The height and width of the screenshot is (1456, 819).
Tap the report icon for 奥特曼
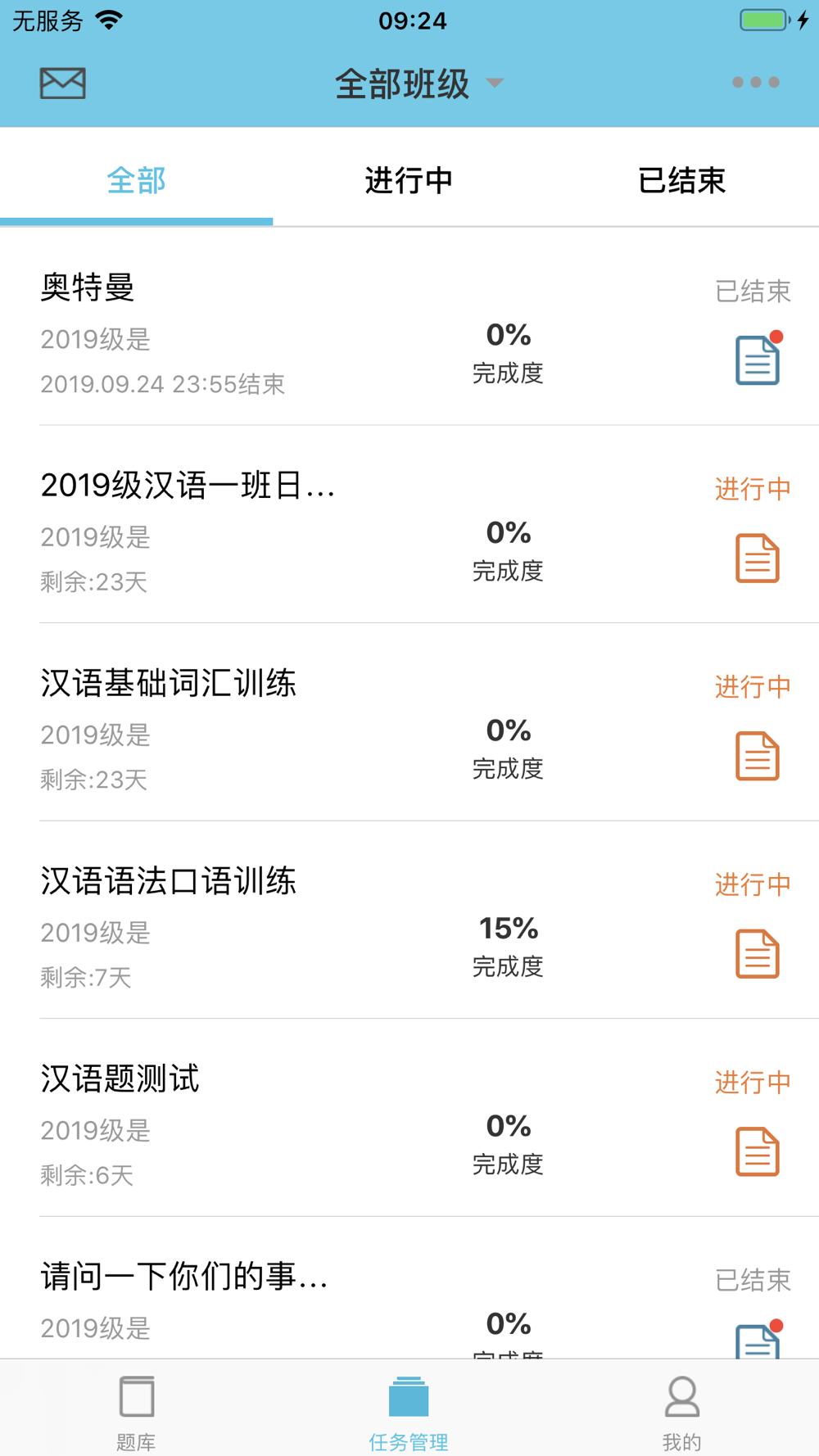coord(758,359)
